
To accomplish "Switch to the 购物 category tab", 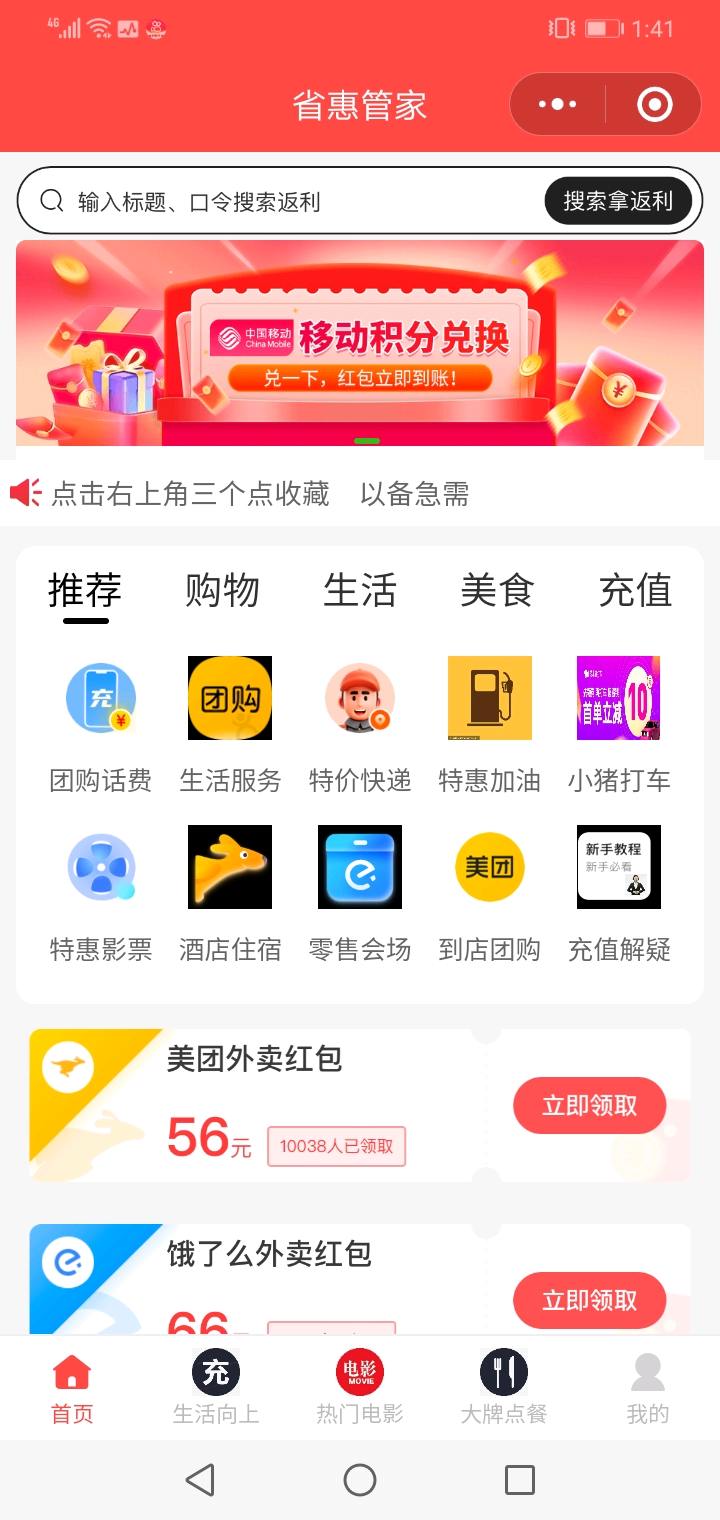I will [222, 591].
